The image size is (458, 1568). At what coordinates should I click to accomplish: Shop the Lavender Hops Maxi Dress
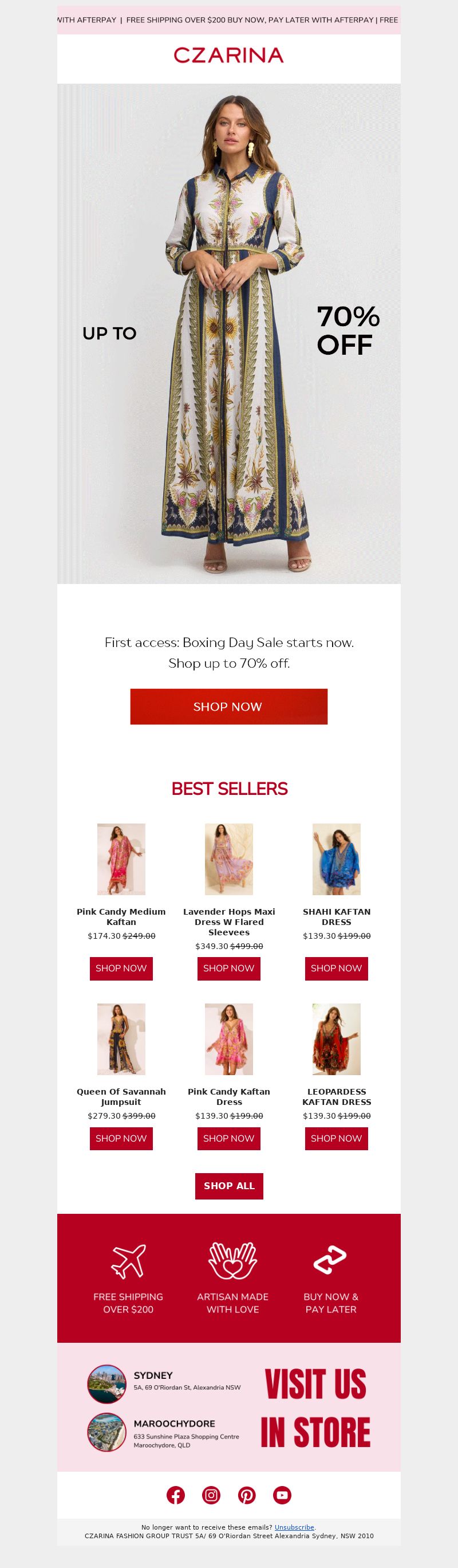tap(228, 968)
